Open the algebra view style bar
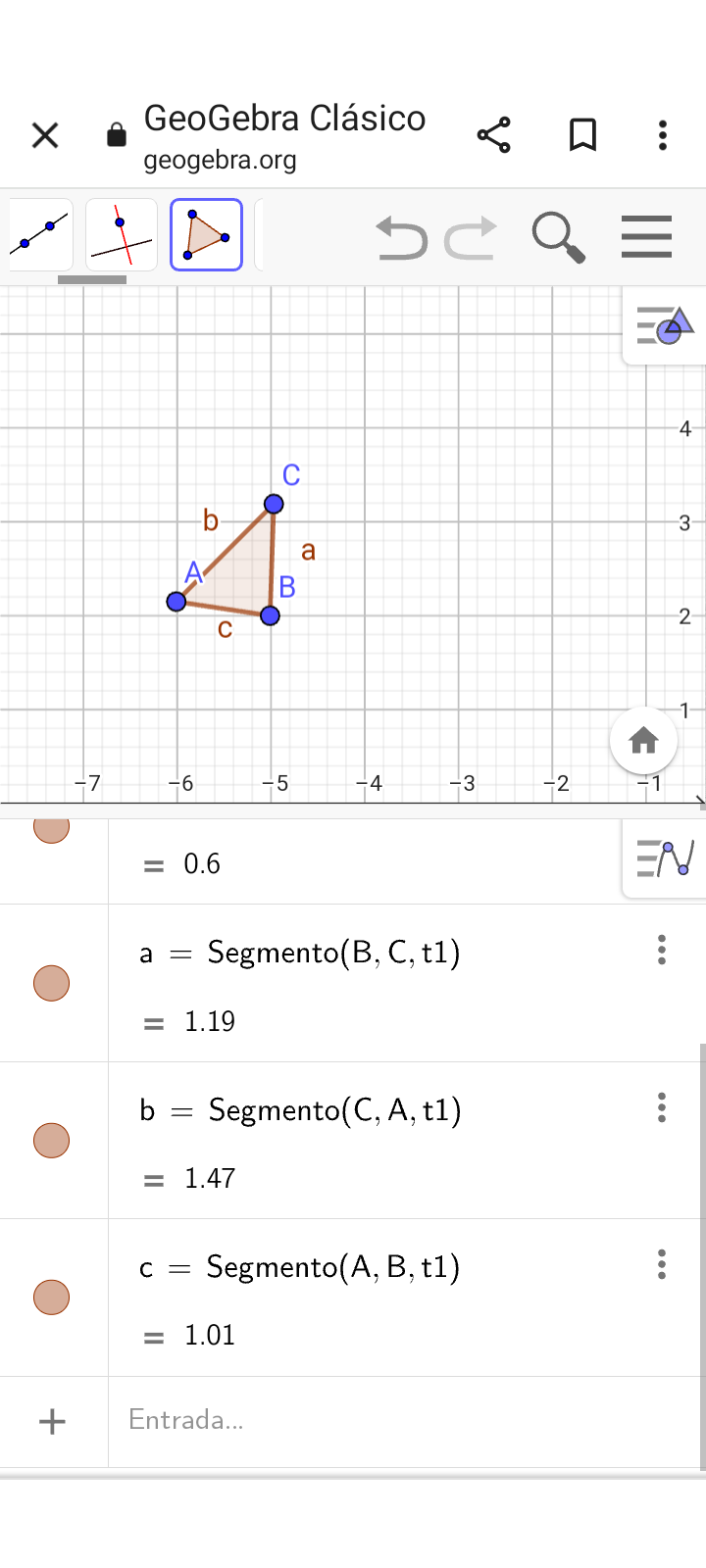This screenshot has width=706, height=1568. pyautogui.click(x=665, y=858)
